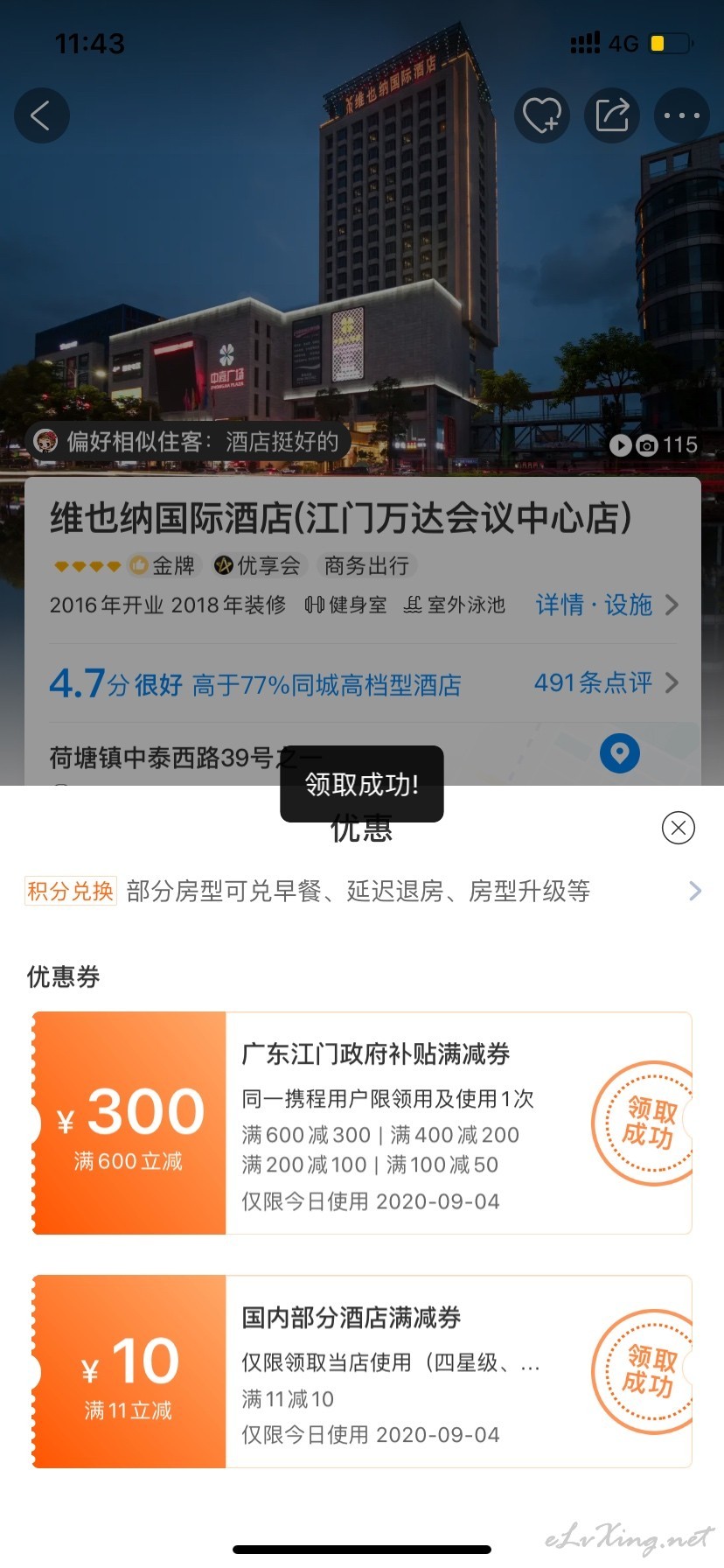The image size is (724, 1568).
Task: Close the 优惠 coupon panel
Action: [679, 827]
